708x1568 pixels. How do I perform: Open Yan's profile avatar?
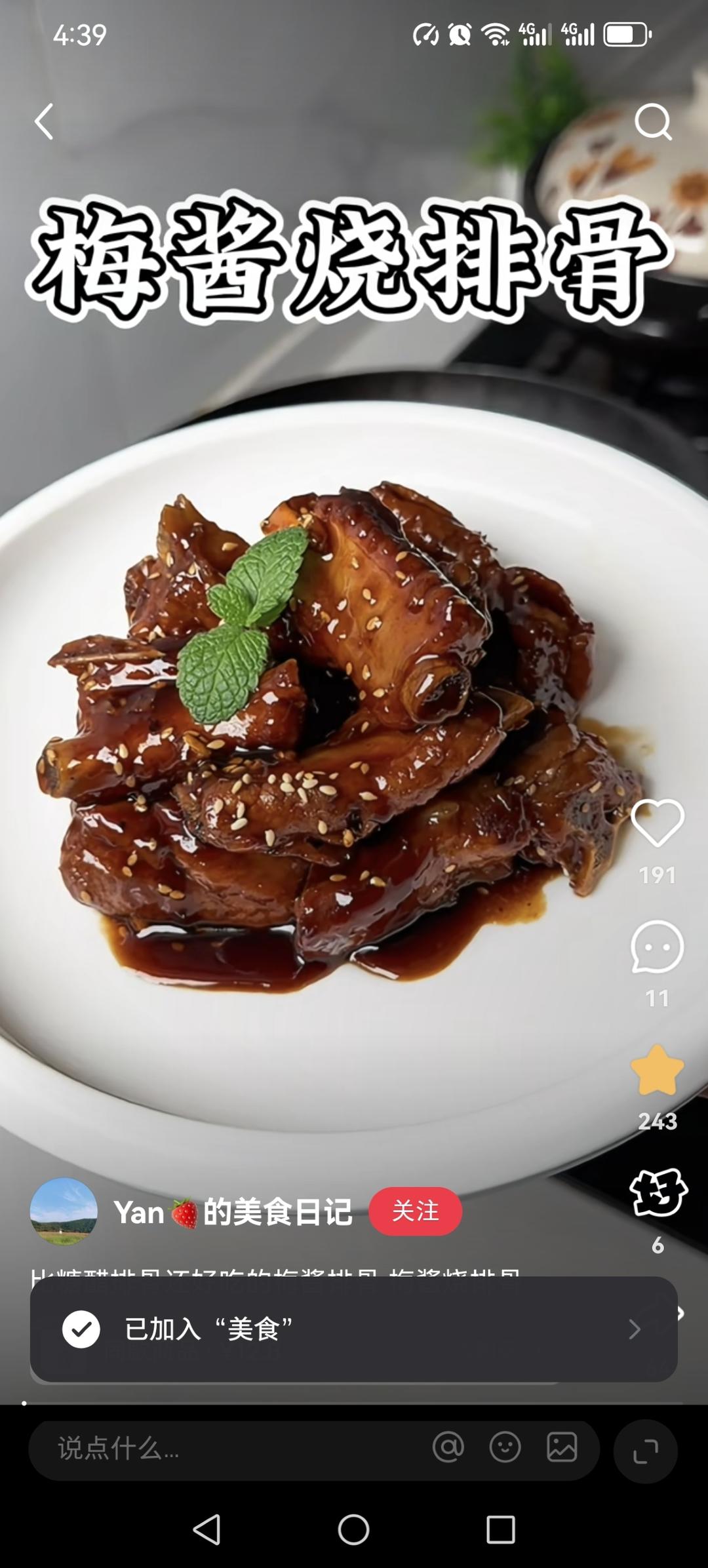[64, 1211]
